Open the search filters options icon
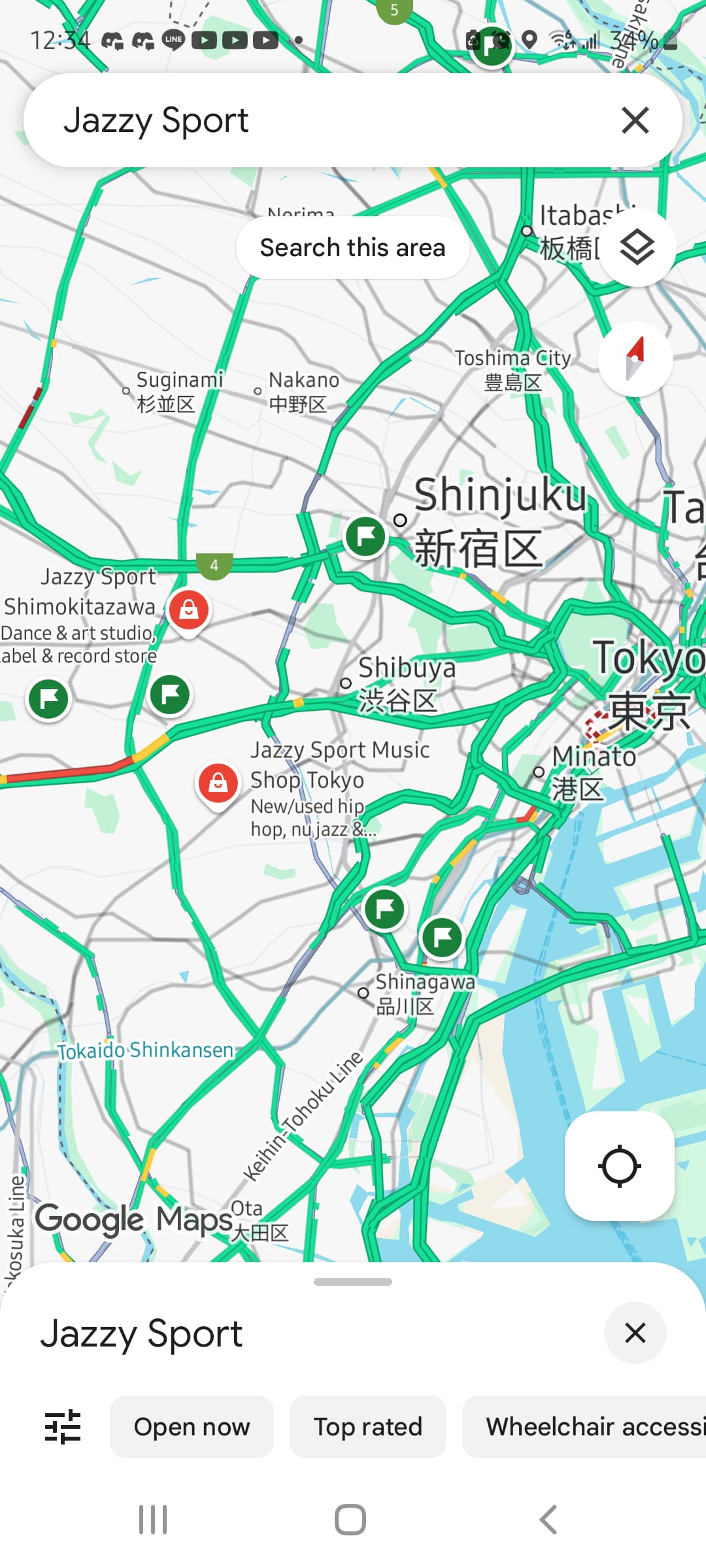The width and height of the screenshot is (706, 1568). tap(63, 1427)
